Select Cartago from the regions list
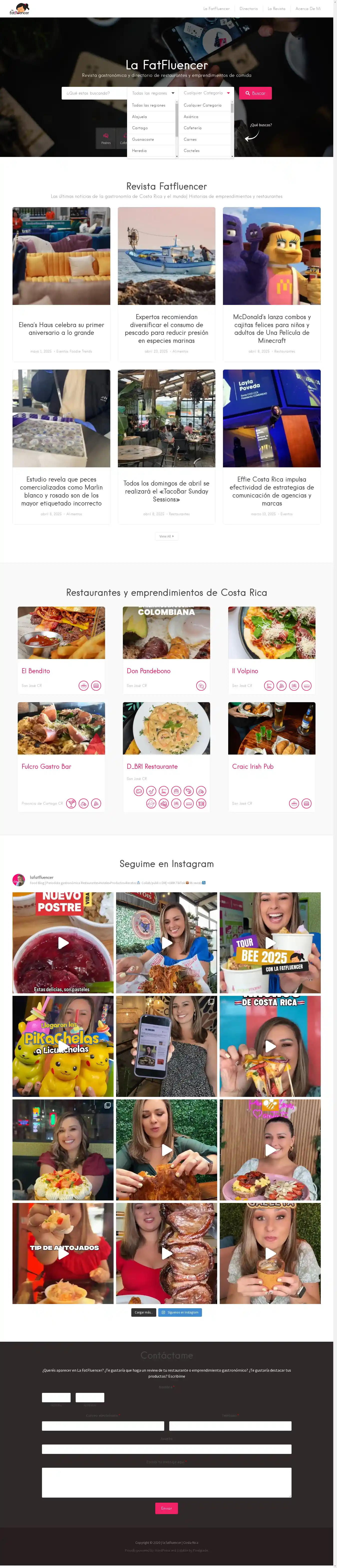The width and height of the screenshot is (337, 1568). [x=140, y=128]
